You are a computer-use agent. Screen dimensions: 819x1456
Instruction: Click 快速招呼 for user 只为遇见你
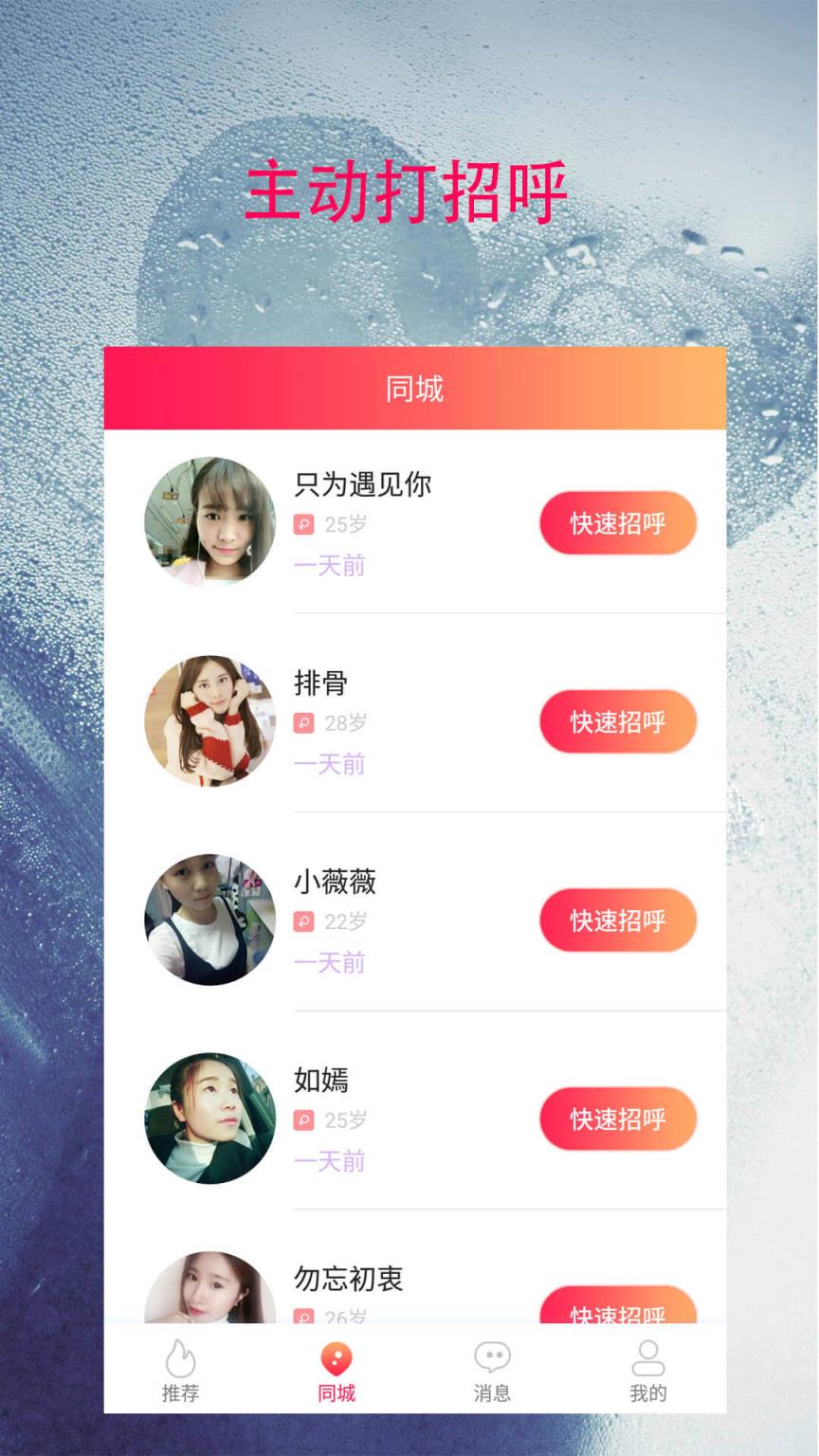[x=617, y=522]
